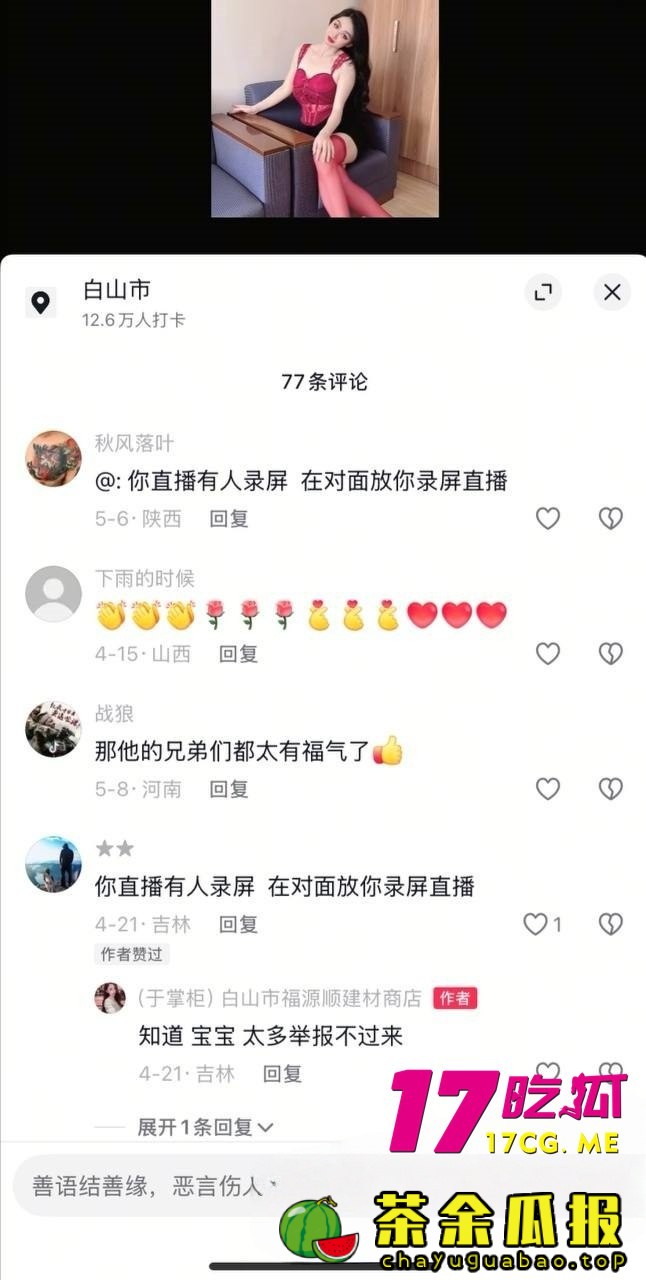
Task: Open the 白山市 location page
Action: tap(117, 291)
